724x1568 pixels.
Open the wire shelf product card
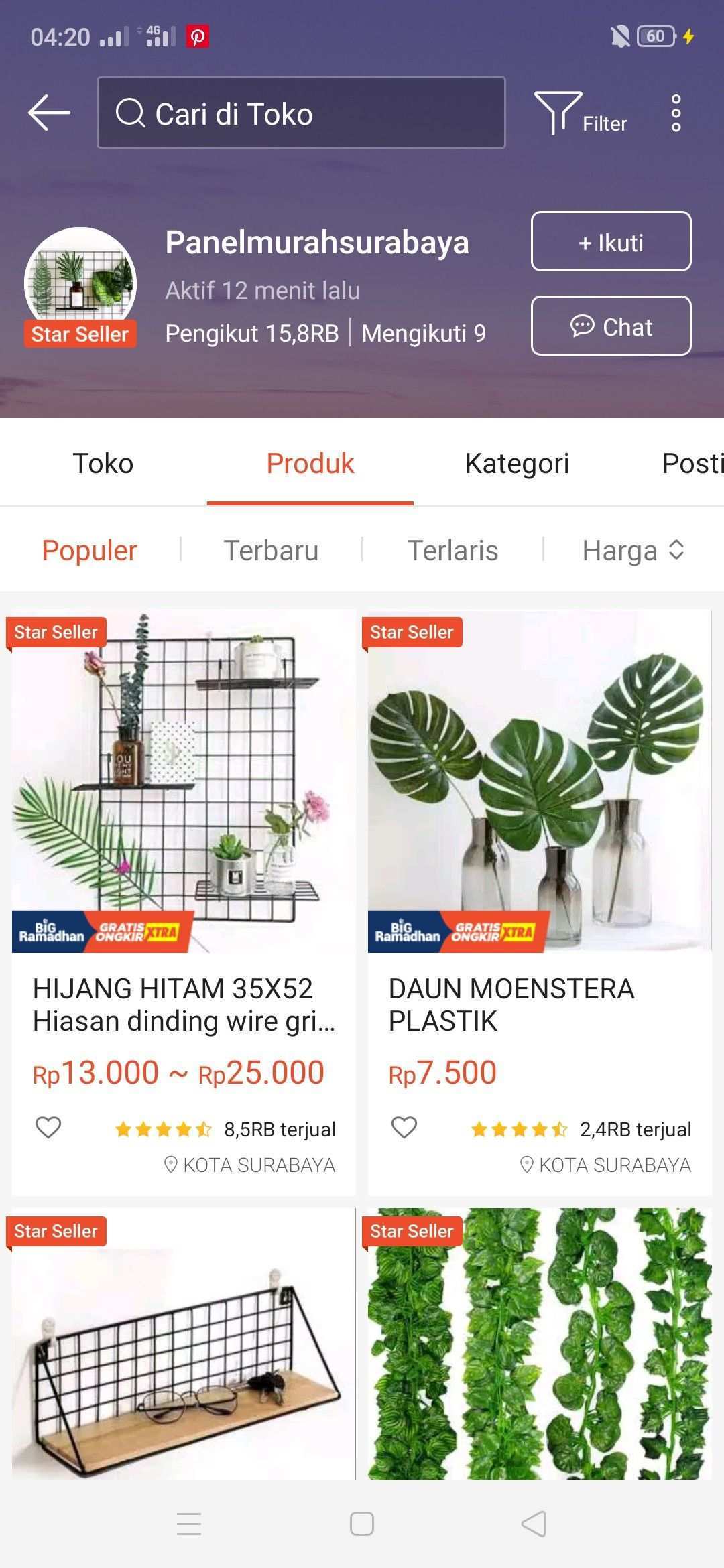183,1344
